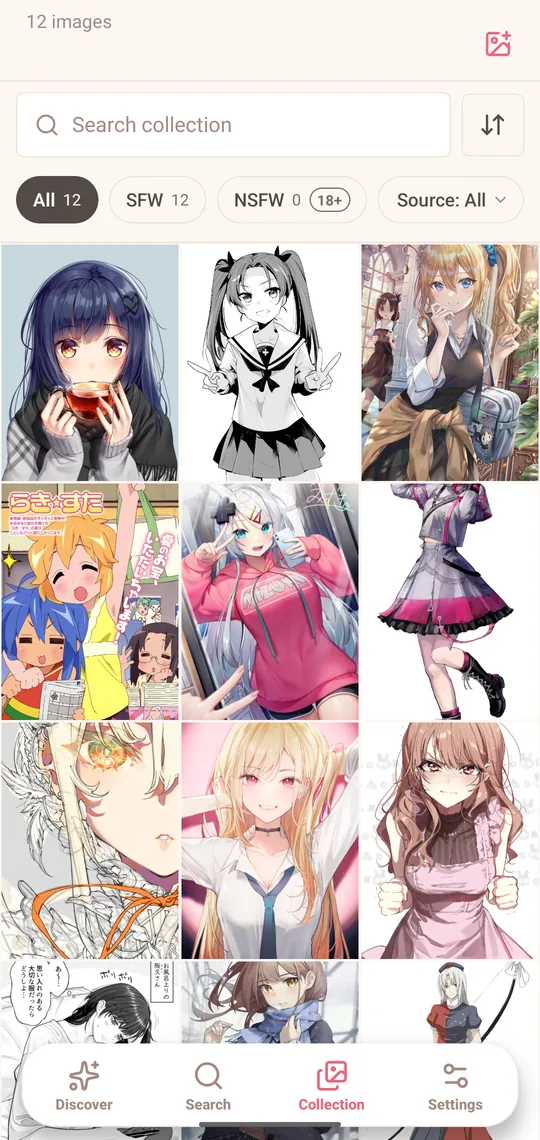Open the sort order button
Screen dimensions: 540x1140
tap(493, 125)
